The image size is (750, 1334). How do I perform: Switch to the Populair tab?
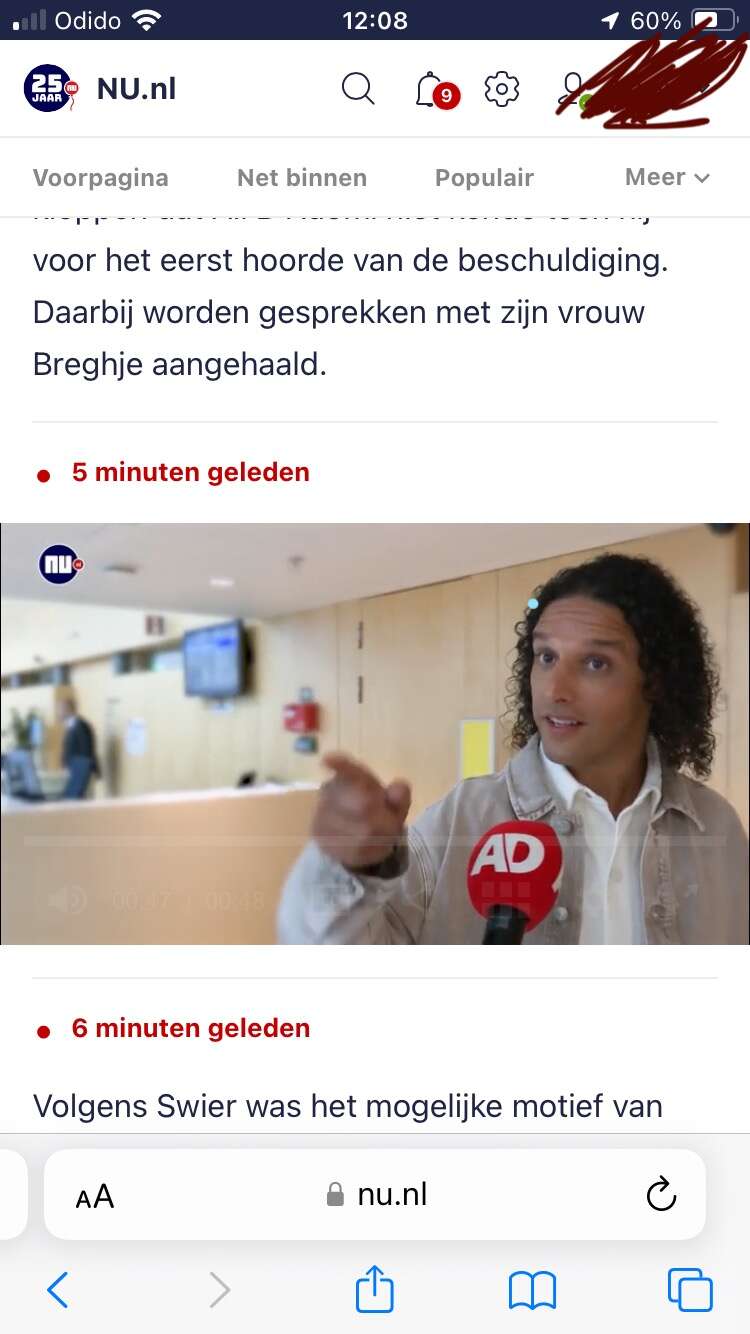[x=484, y=178]
